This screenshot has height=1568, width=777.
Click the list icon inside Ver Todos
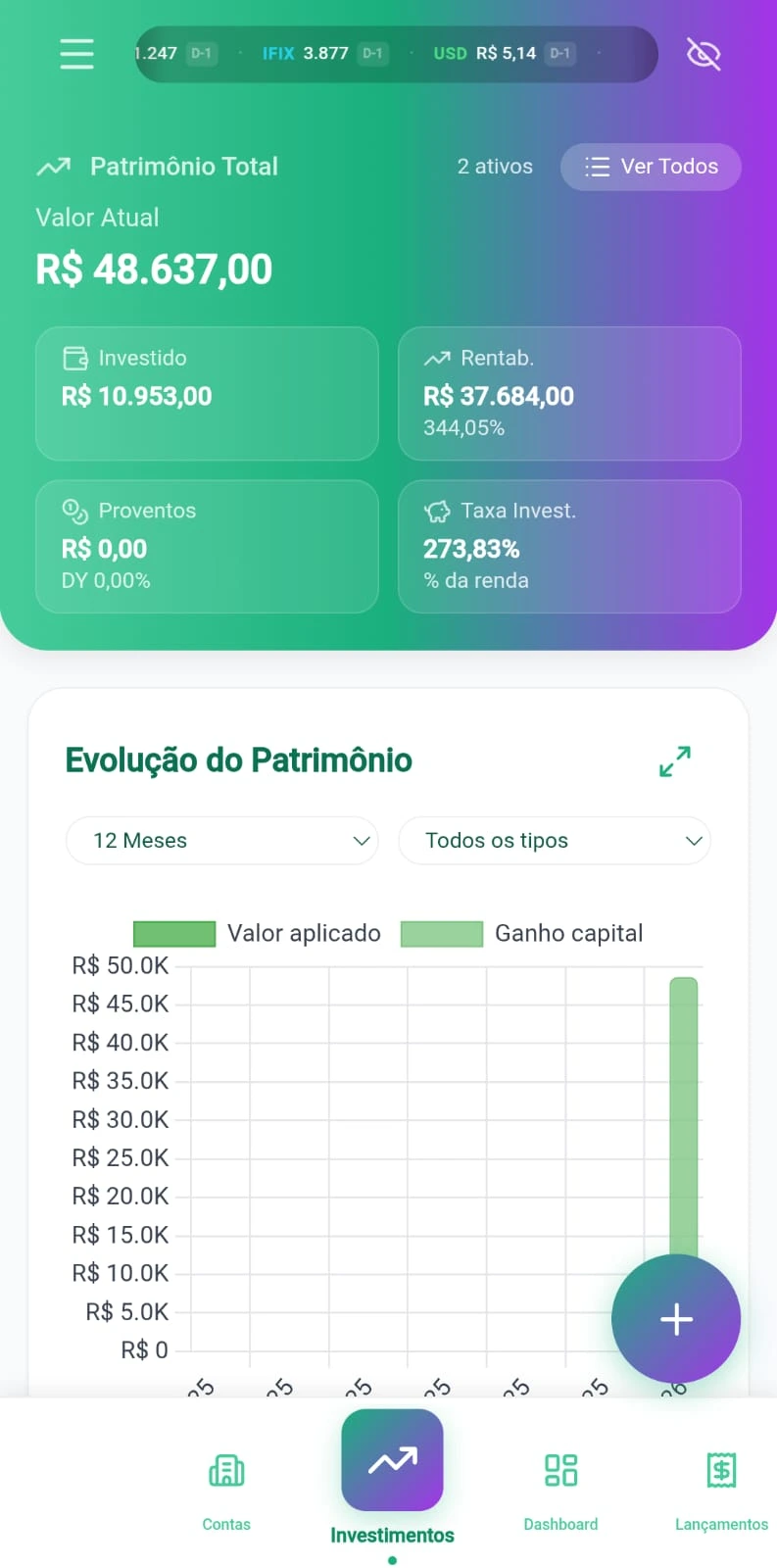click(x=596, y=167)
